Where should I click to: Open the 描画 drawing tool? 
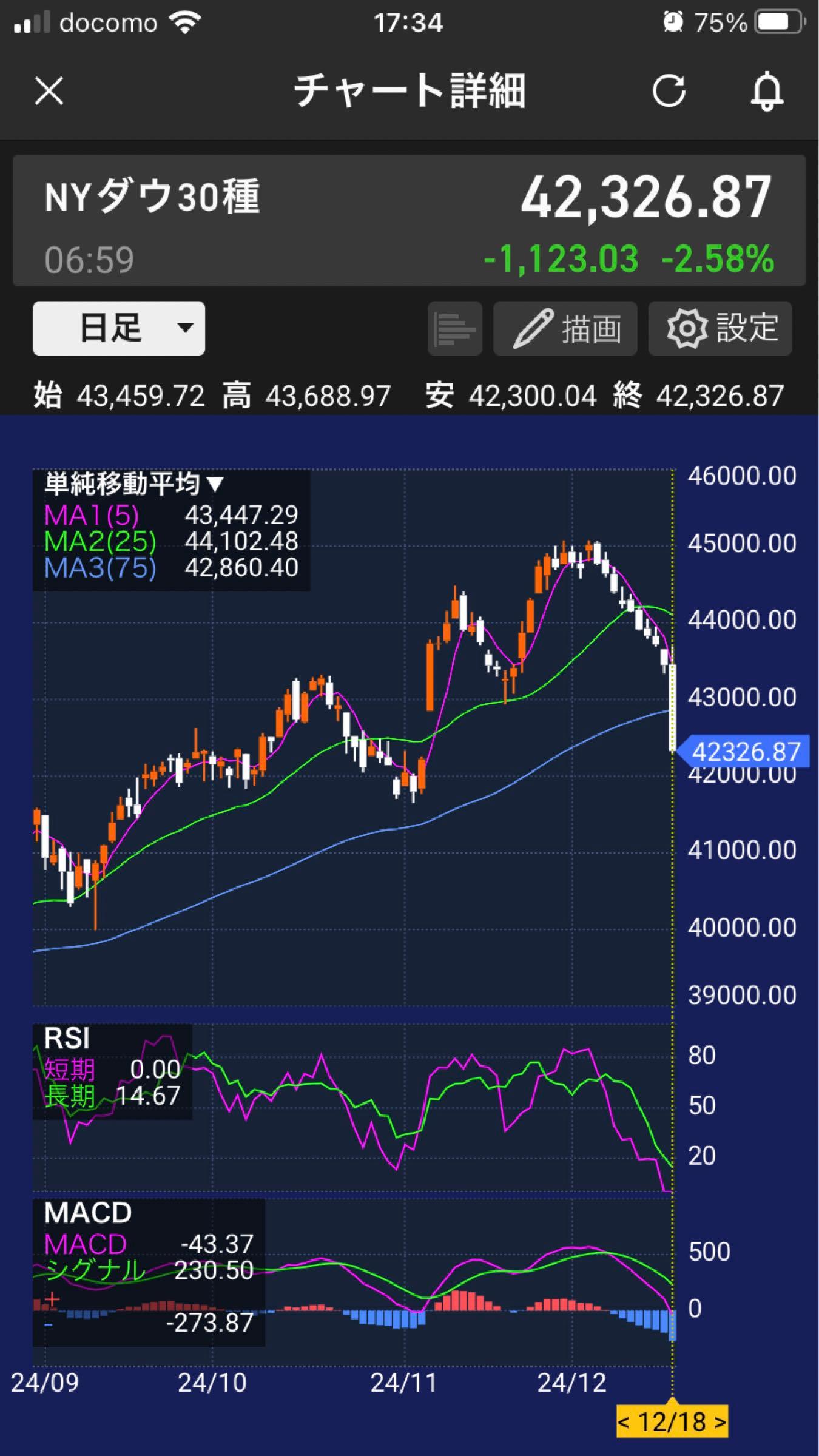[x=565, y=328]
